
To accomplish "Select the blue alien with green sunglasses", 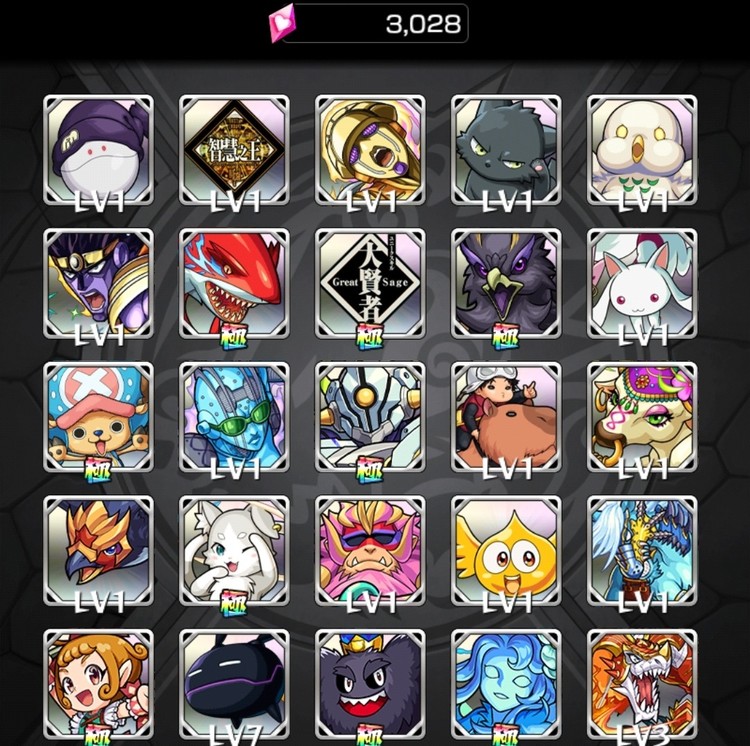I will point(234,416).
